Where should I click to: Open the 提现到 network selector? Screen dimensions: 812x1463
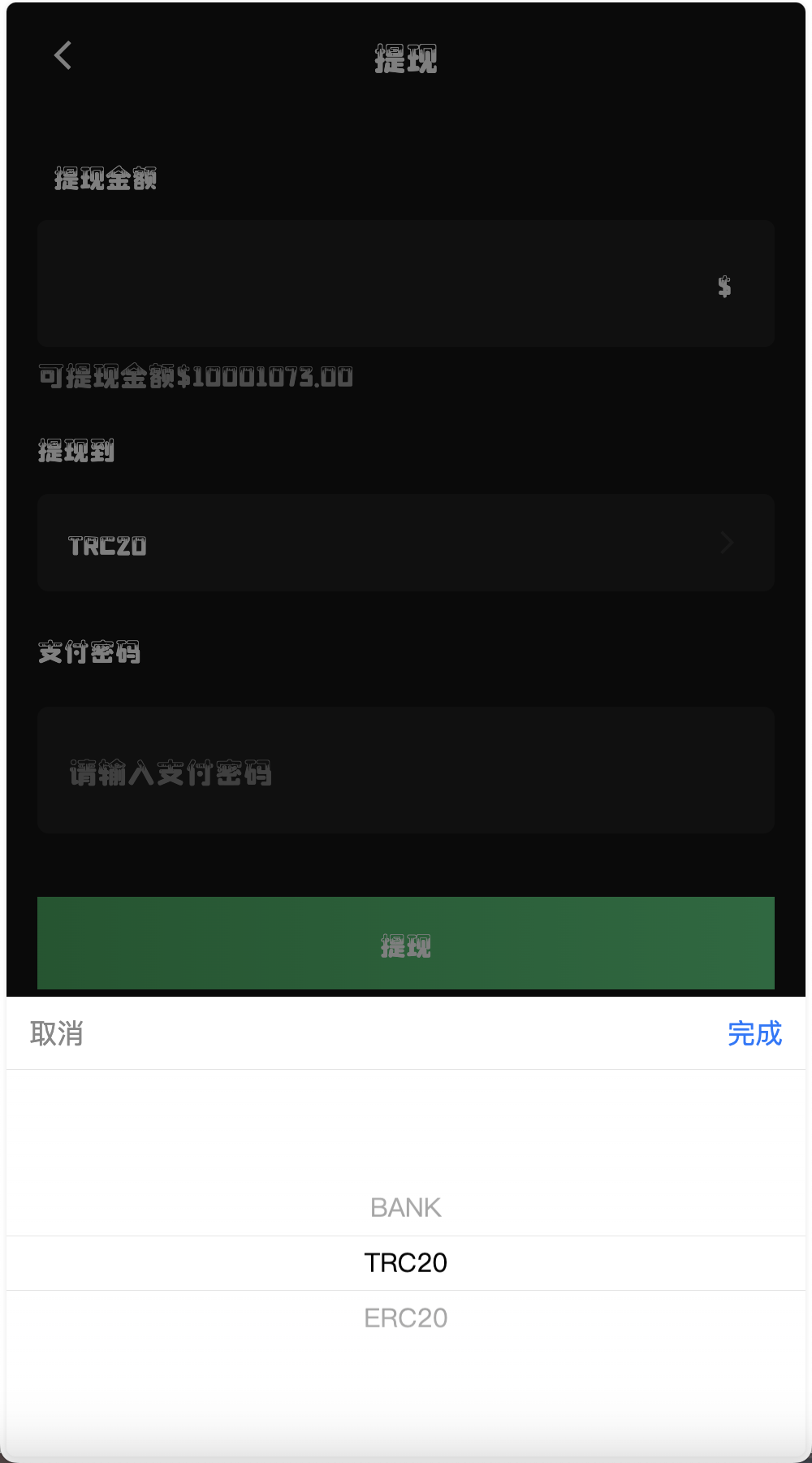click(x=406, y=543)
